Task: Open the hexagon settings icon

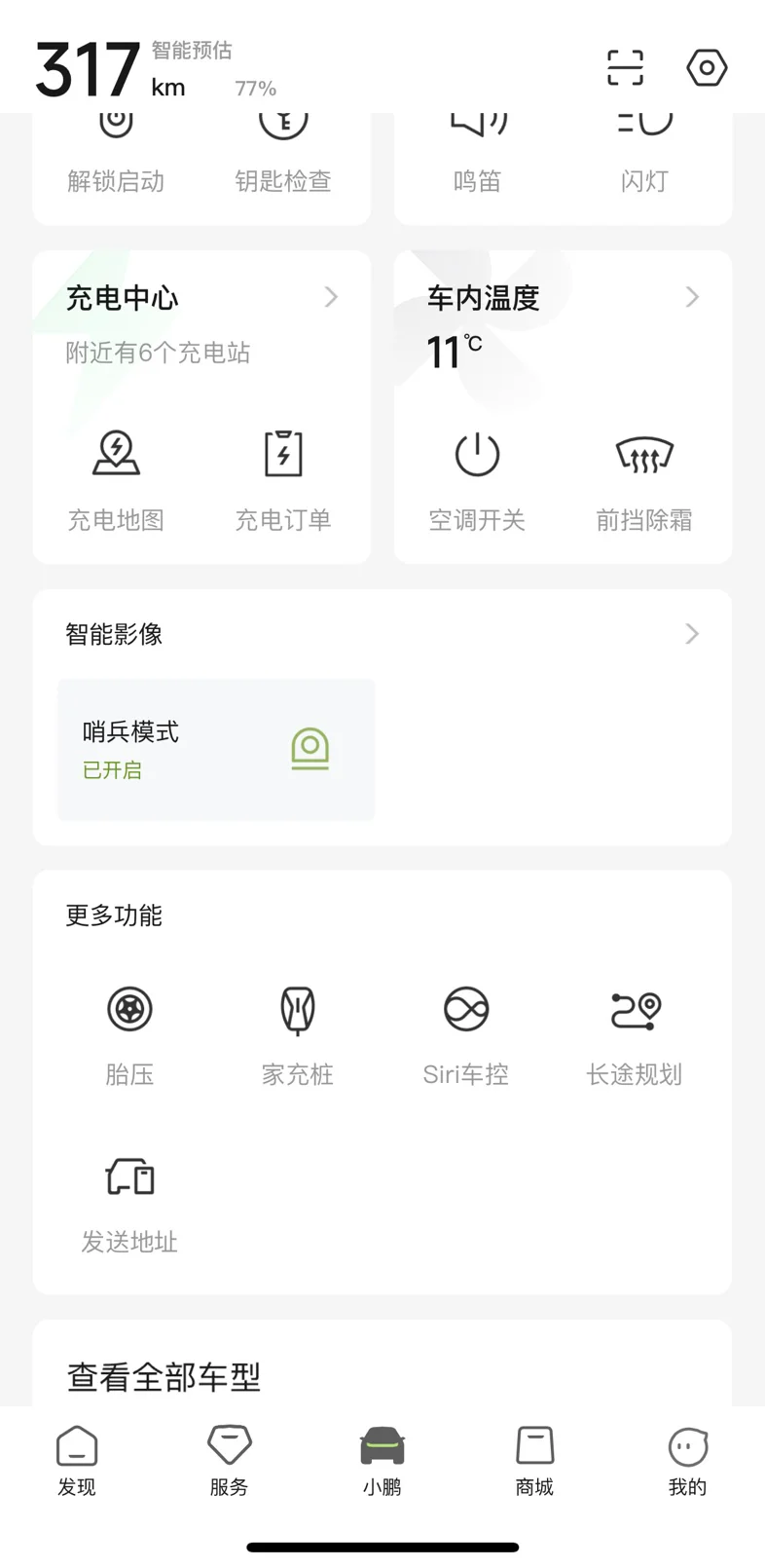Action: click(707, 68)
